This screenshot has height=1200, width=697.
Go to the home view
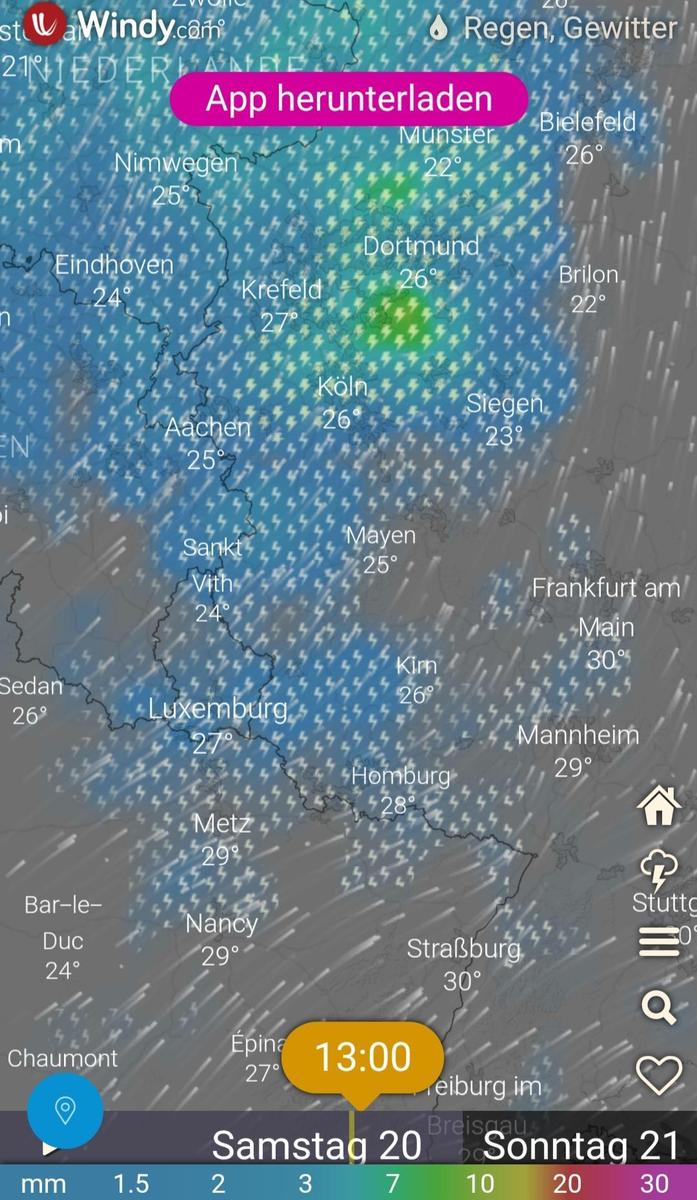(659, 806)
